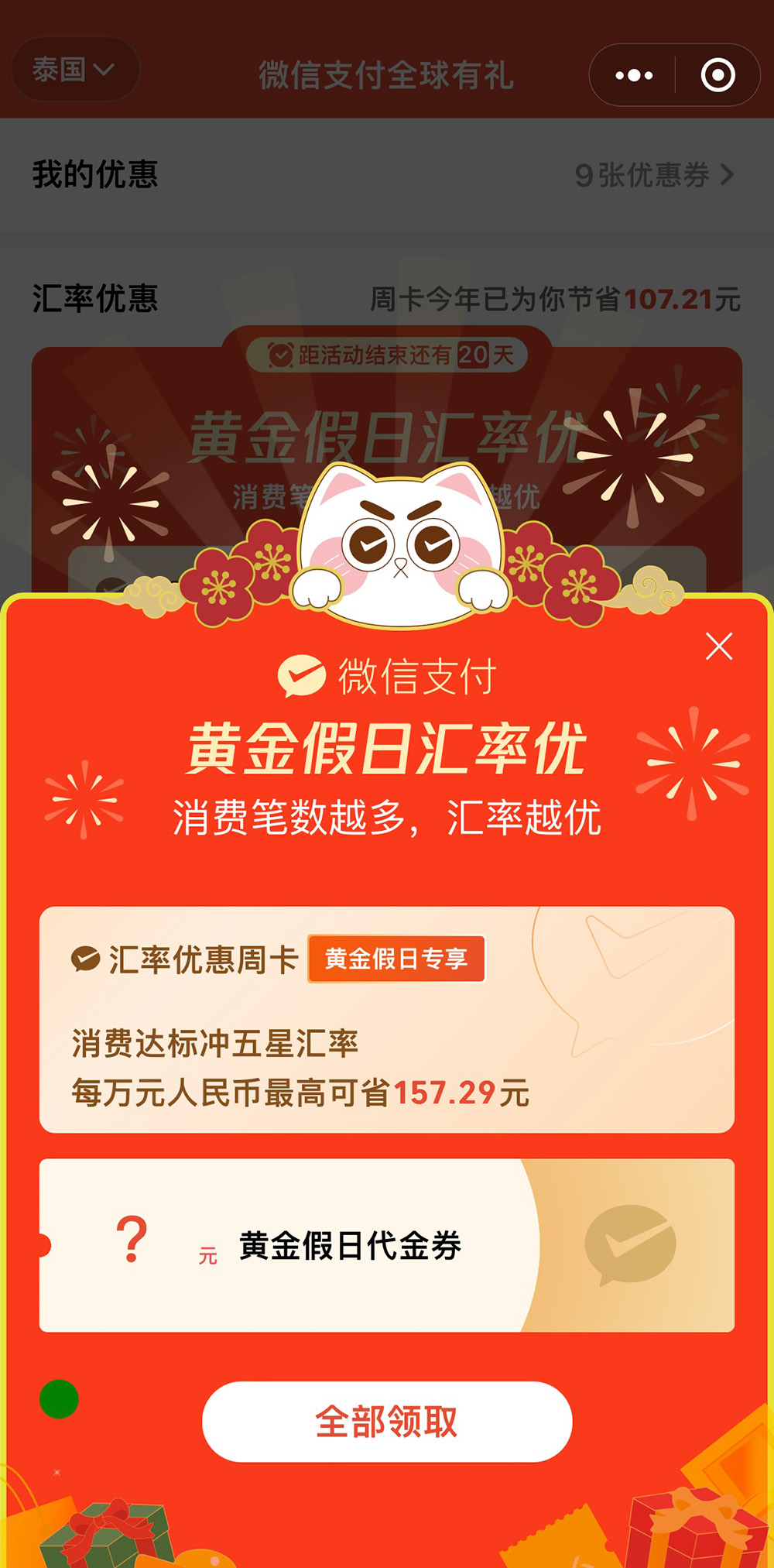The height and width of the screenshot is (1568, 774).
Task: Open the 泰国 country dropdown
Action: (x=74, y=70)
